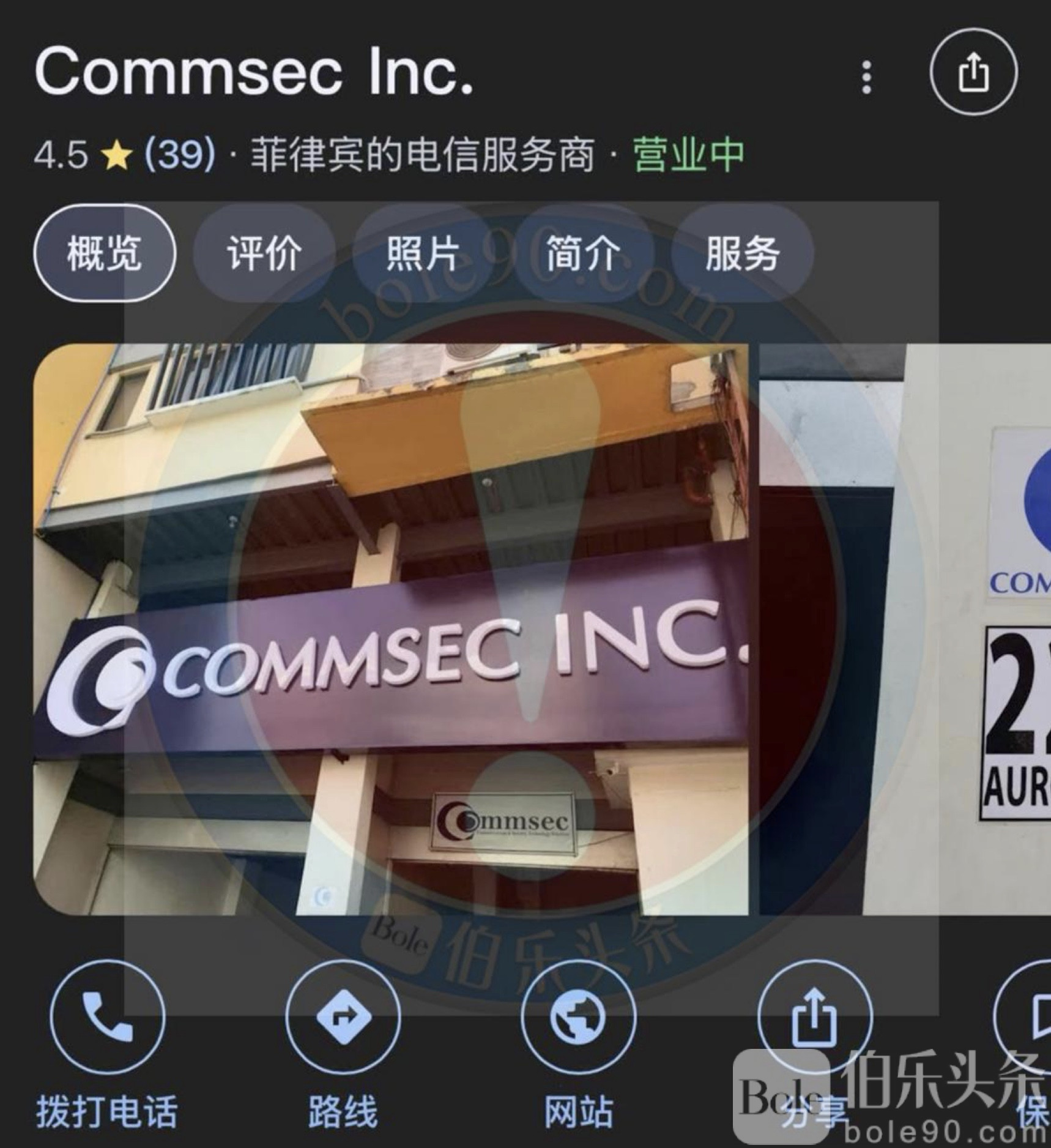View the 服务 tab

click(742, 253)
